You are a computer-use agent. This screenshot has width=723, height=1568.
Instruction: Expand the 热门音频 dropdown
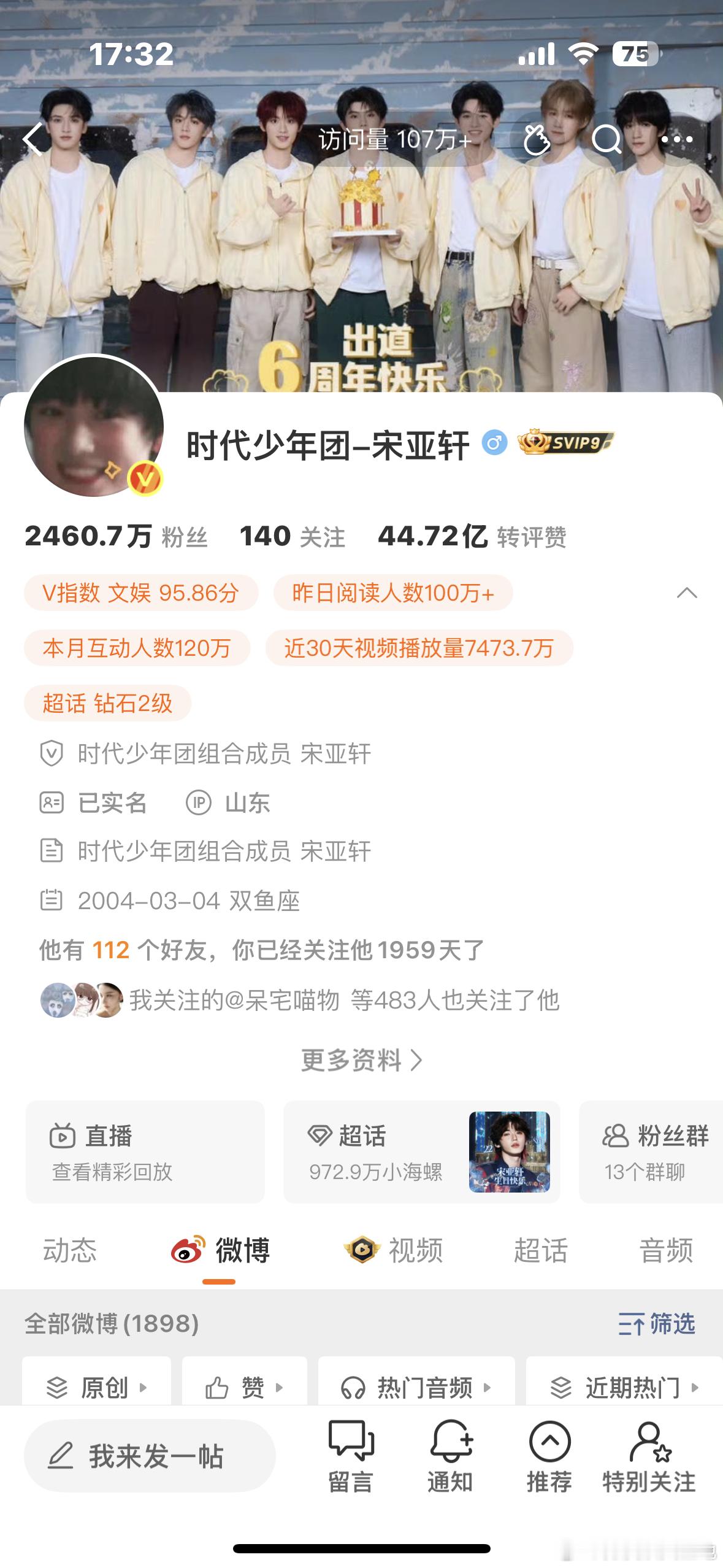417,1389
